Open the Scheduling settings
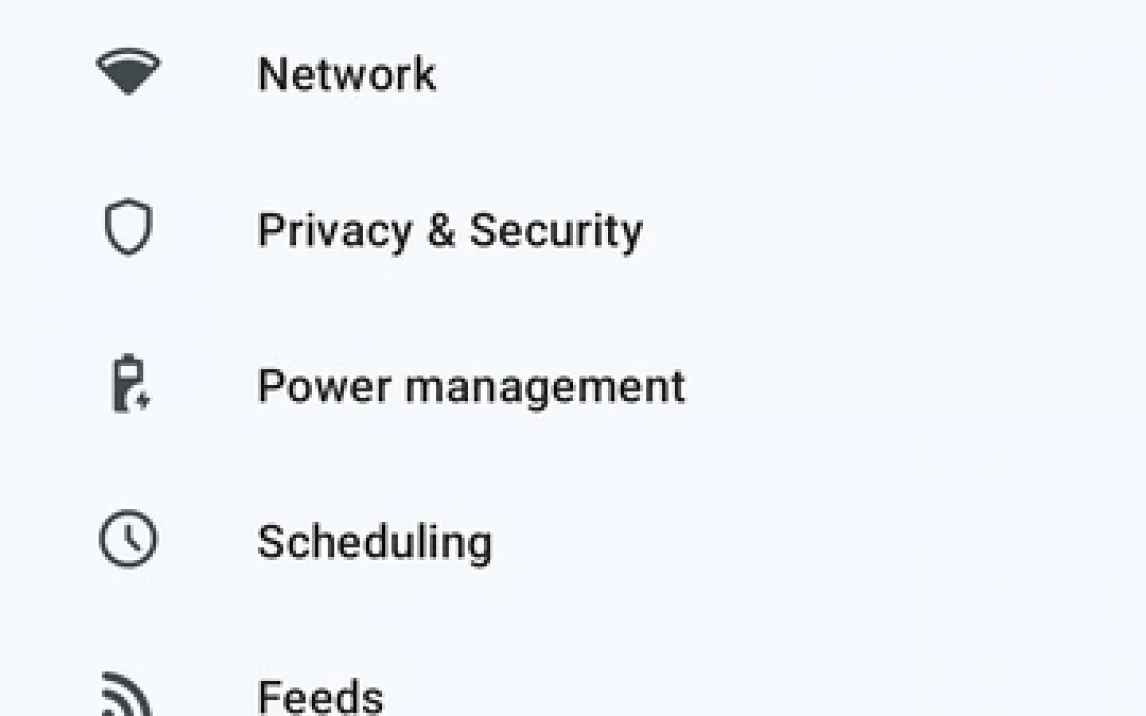The image size is (1146, 716). coord(374,543)
